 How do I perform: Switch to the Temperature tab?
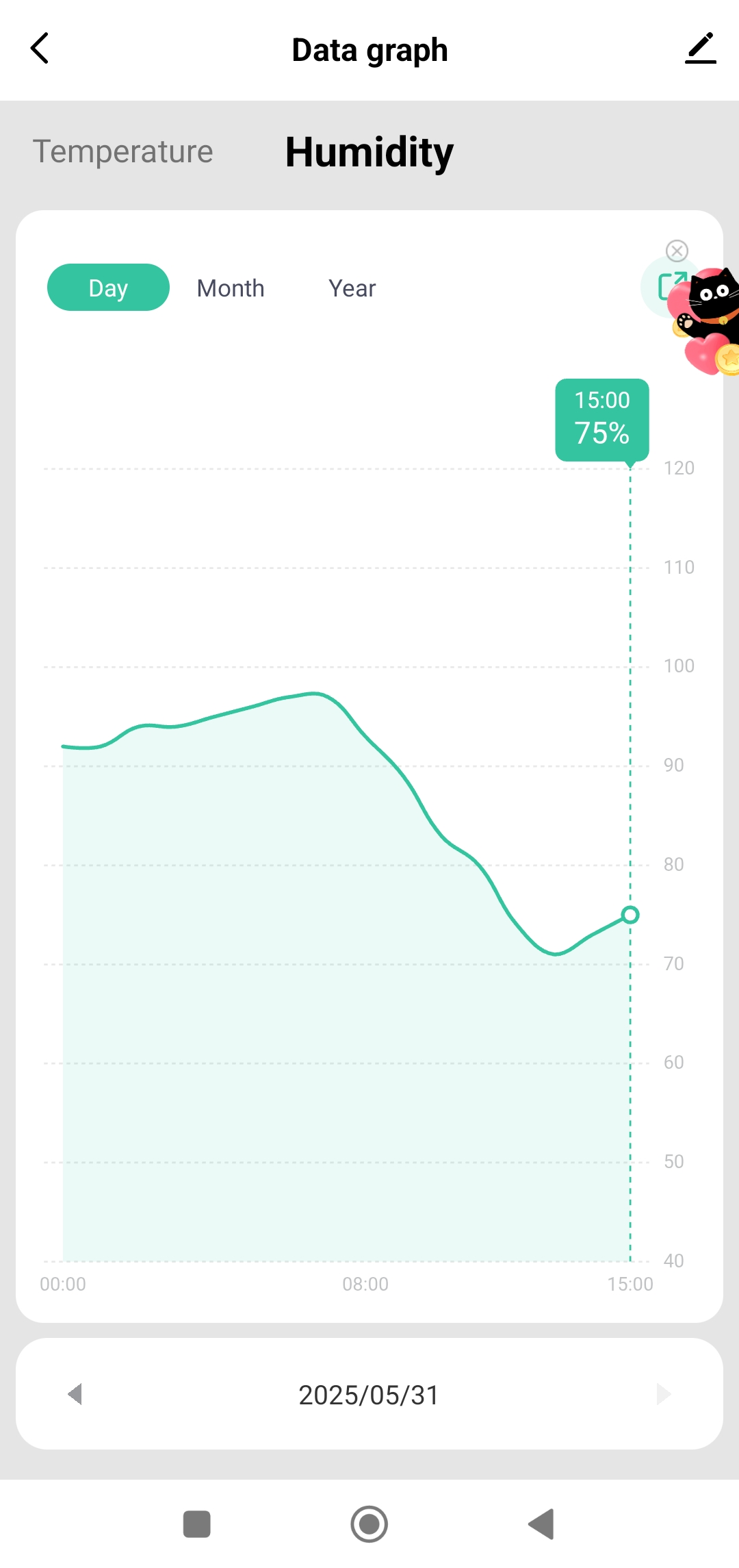tap(123, 151)
